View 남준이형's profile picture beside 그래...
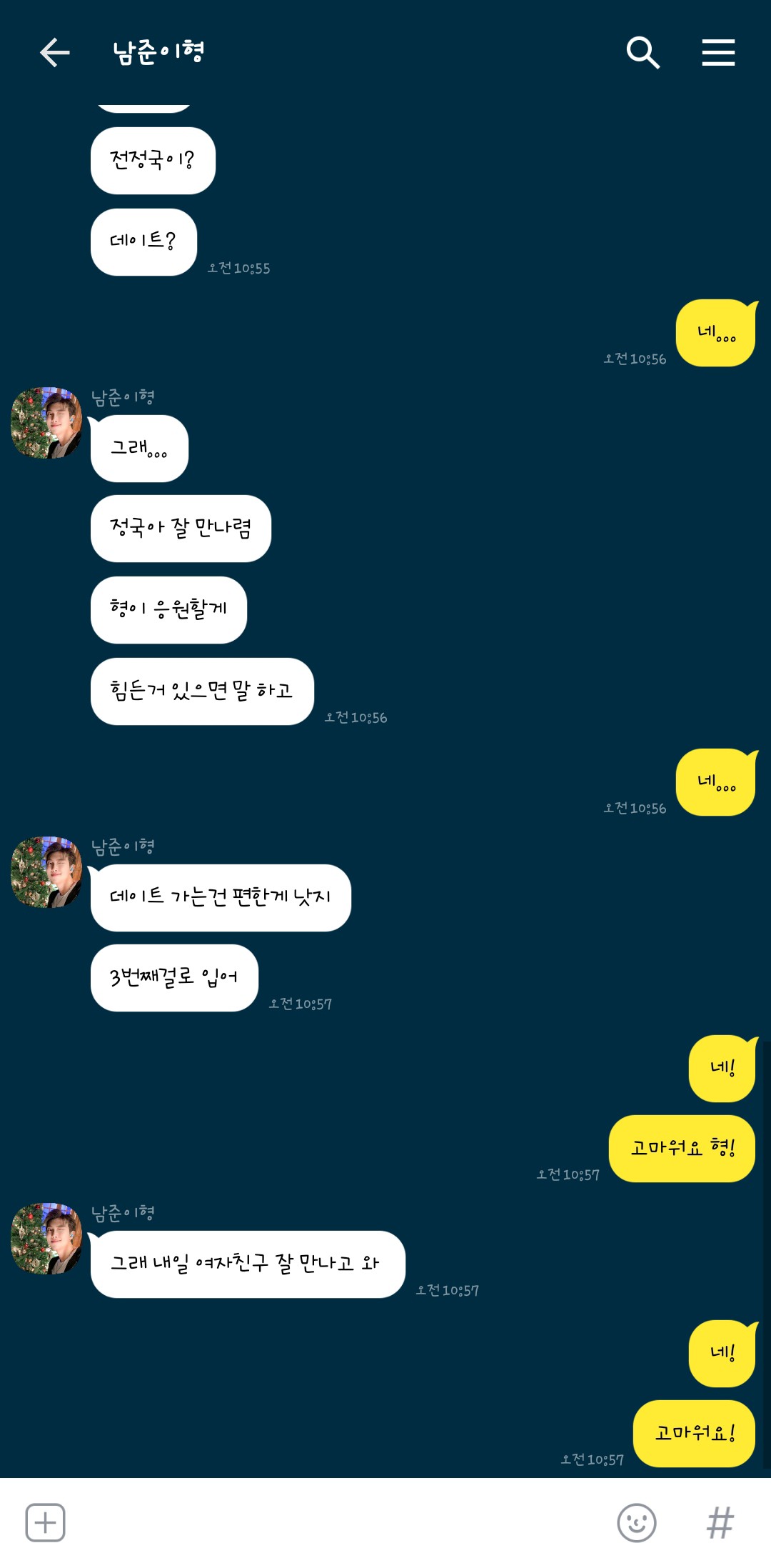The image size is (771, 1568). (x=46, y=423)
